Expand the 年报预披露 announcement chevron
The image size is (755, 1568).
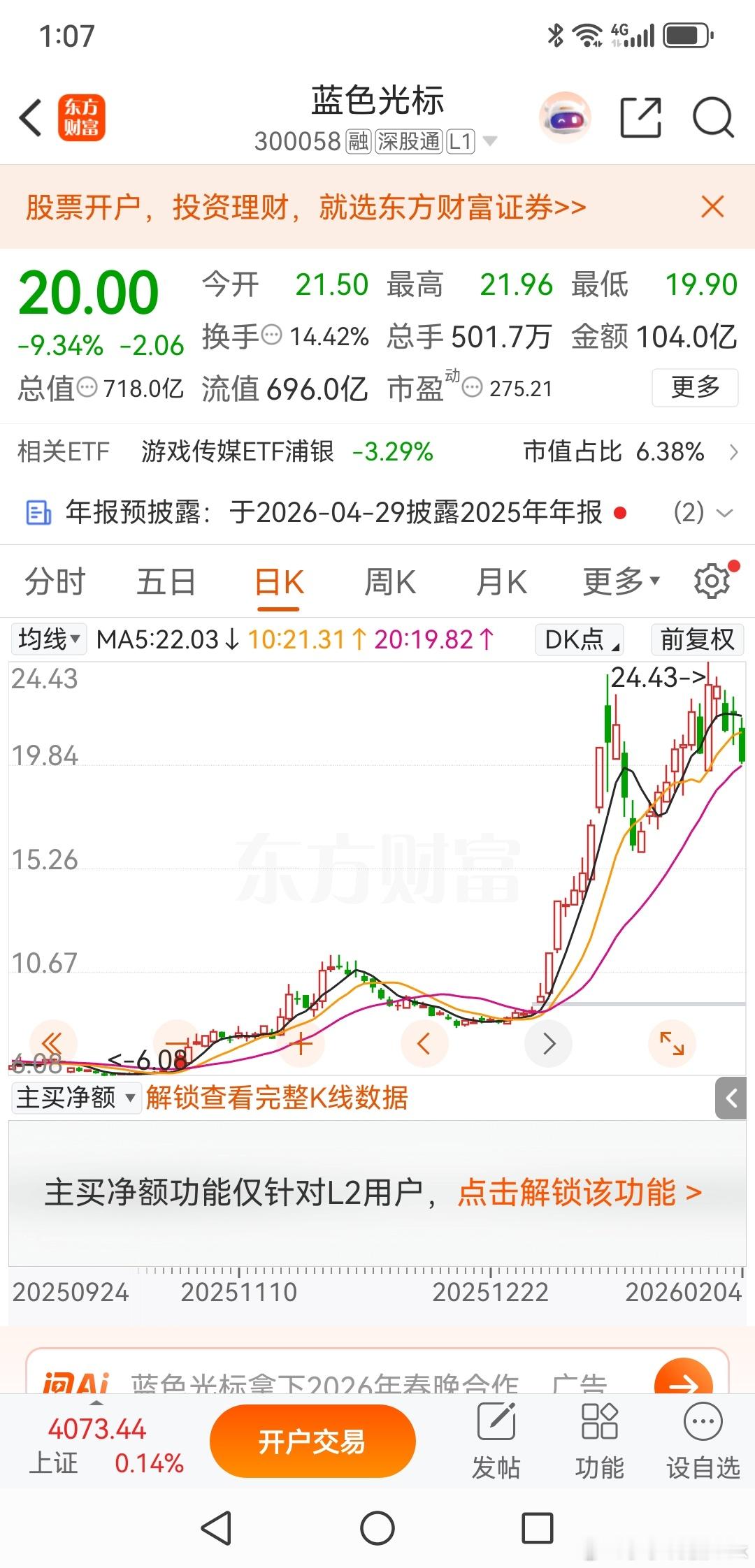[x=726, y=514]
